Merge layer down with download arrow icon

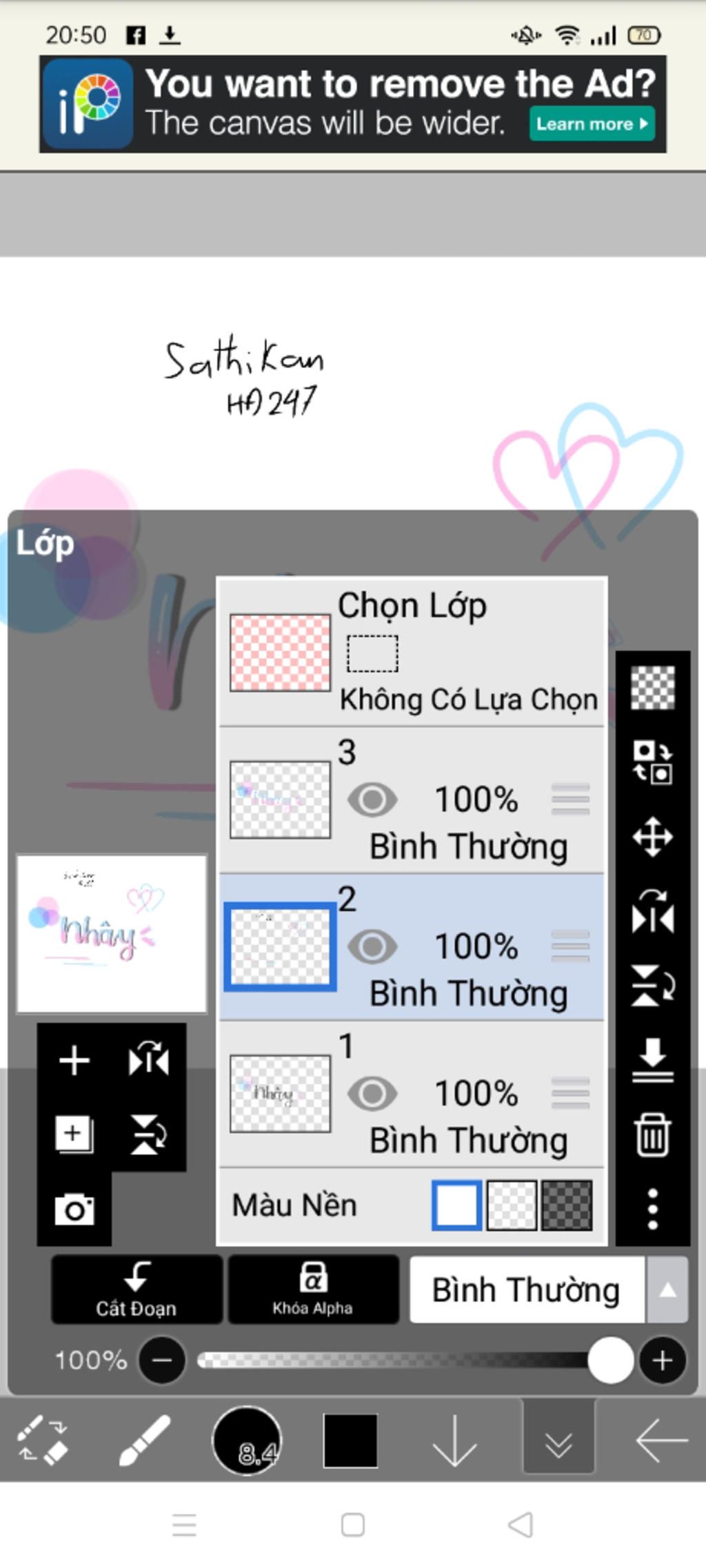pos(652,1060)
